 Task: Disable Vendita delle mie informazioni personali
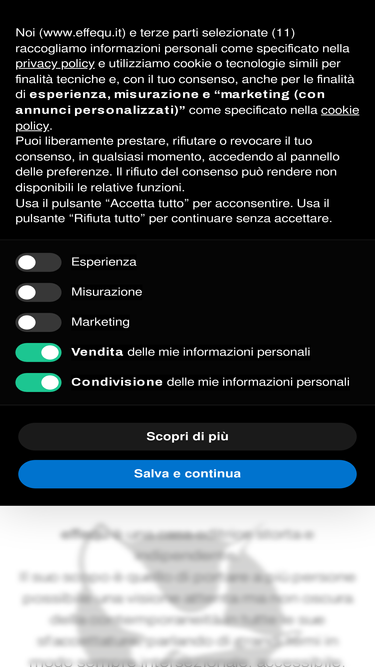[x=38, y=353]
